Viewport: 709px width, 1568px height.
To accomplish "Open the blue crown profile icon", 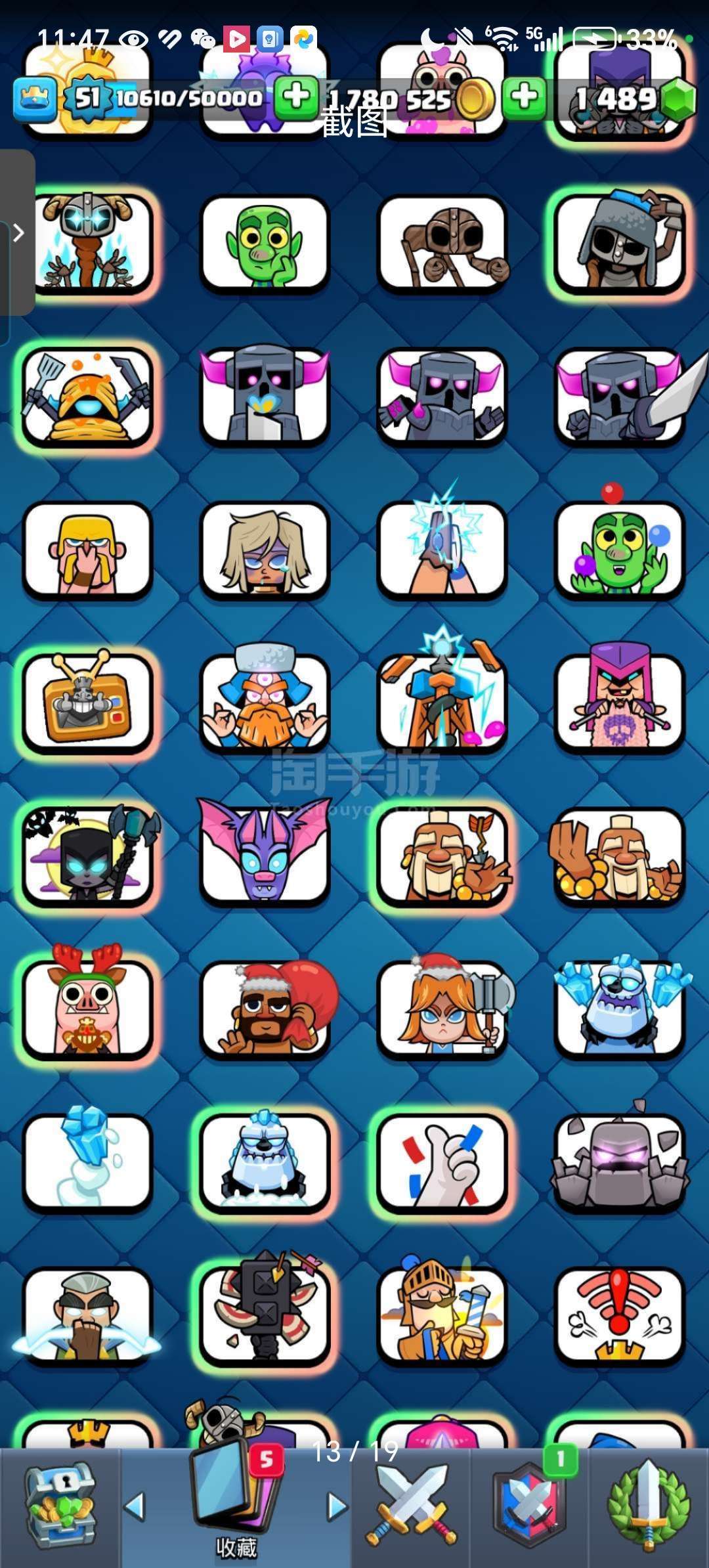I will [35, 100].
